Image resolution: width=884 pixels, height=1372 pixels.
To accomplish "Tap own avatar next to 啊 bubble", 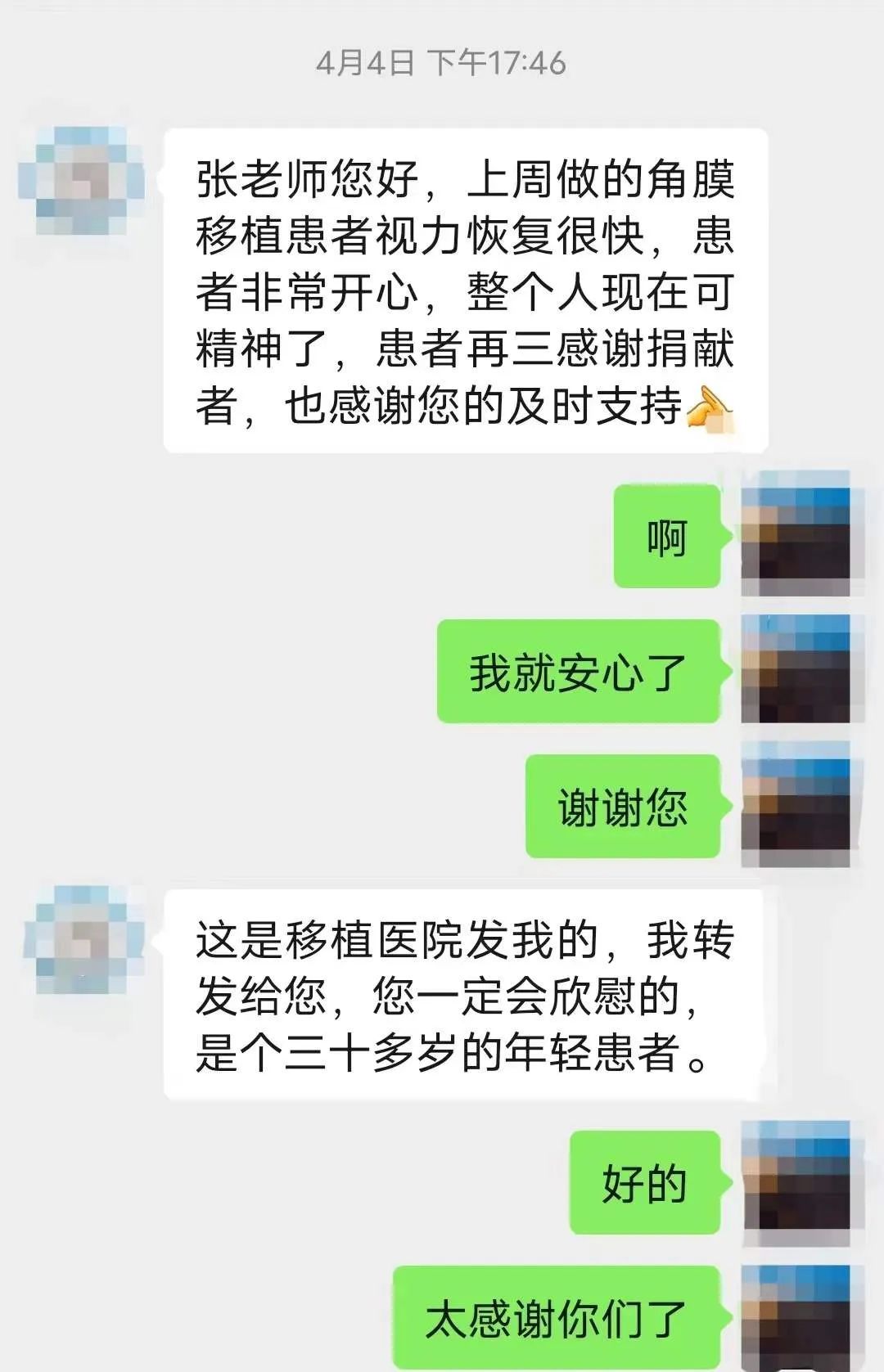I will tap(796, 533).
